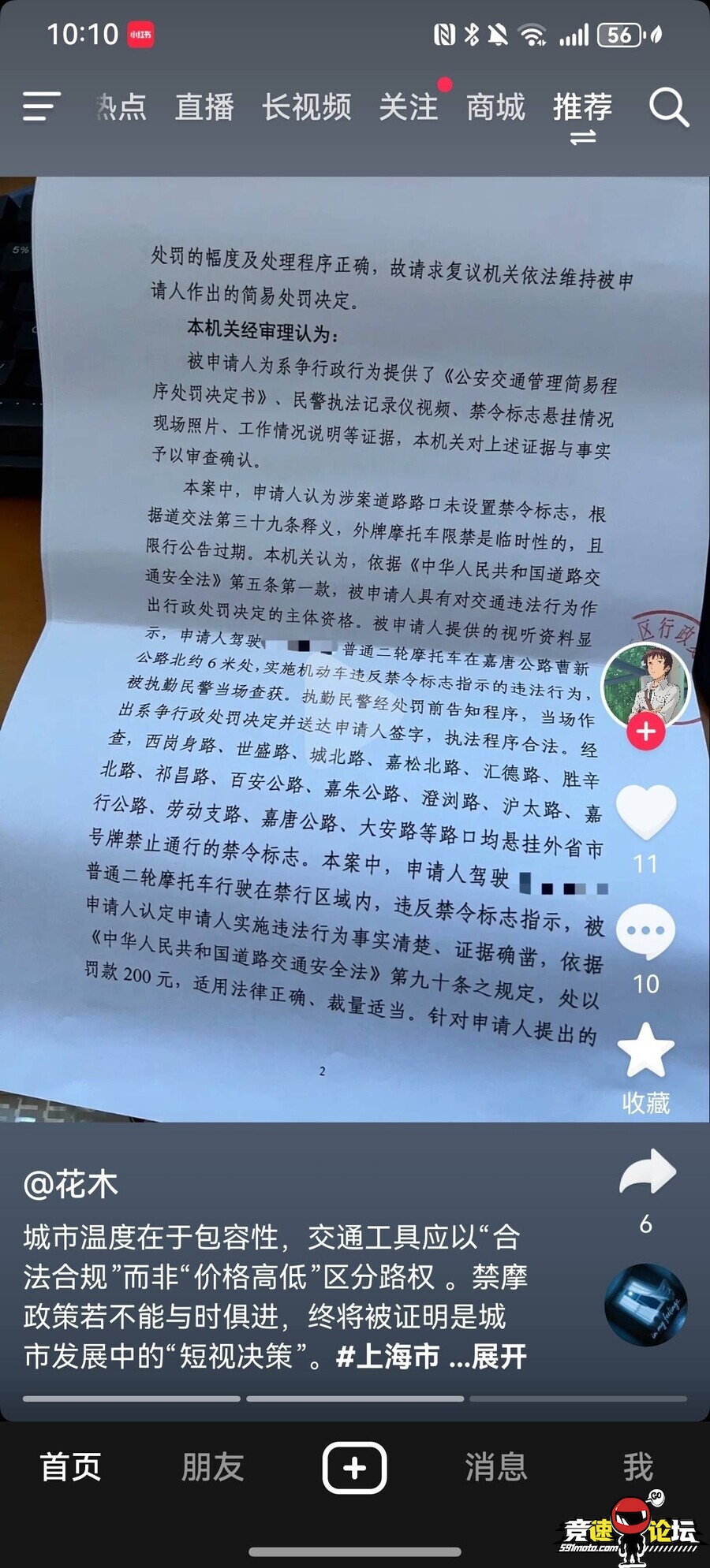This screenshot has width=710, height=1568.
Task: Save the post with the 收藏 star
Action: pyautogui.click(x=645, y=1052)
